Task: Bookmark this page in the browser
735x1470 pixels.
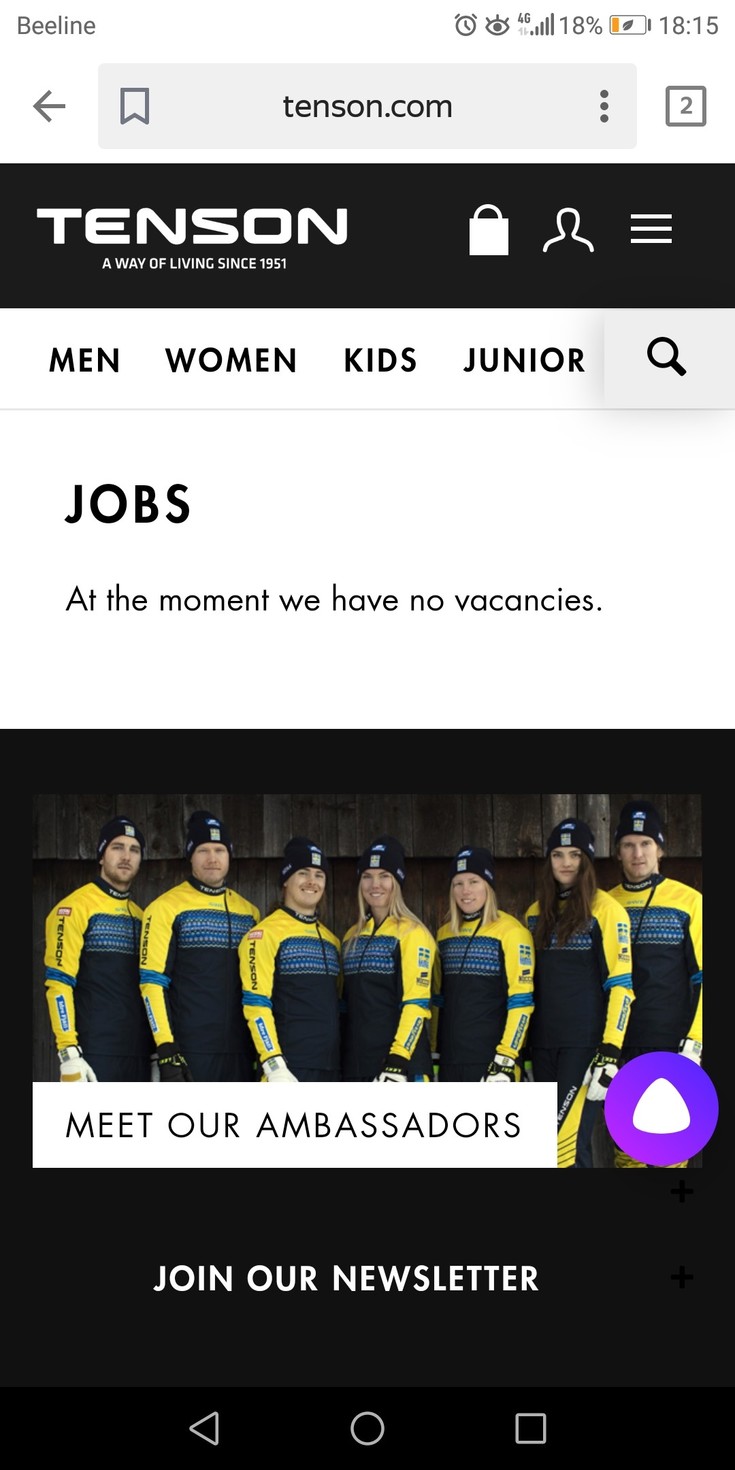Action: coord(134,106)
